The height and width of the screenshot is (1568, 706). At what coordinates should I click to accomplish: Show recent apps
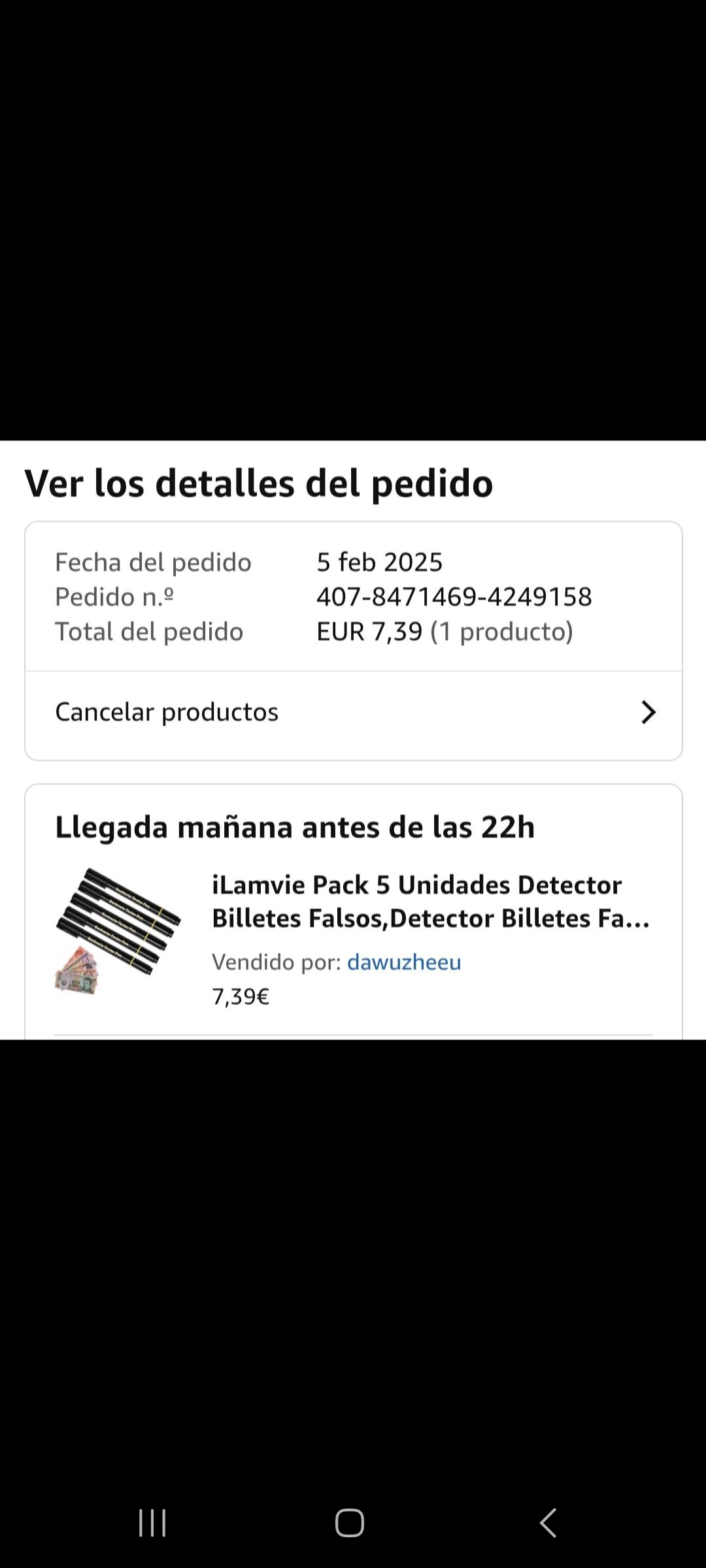[x=152, y=1523]
